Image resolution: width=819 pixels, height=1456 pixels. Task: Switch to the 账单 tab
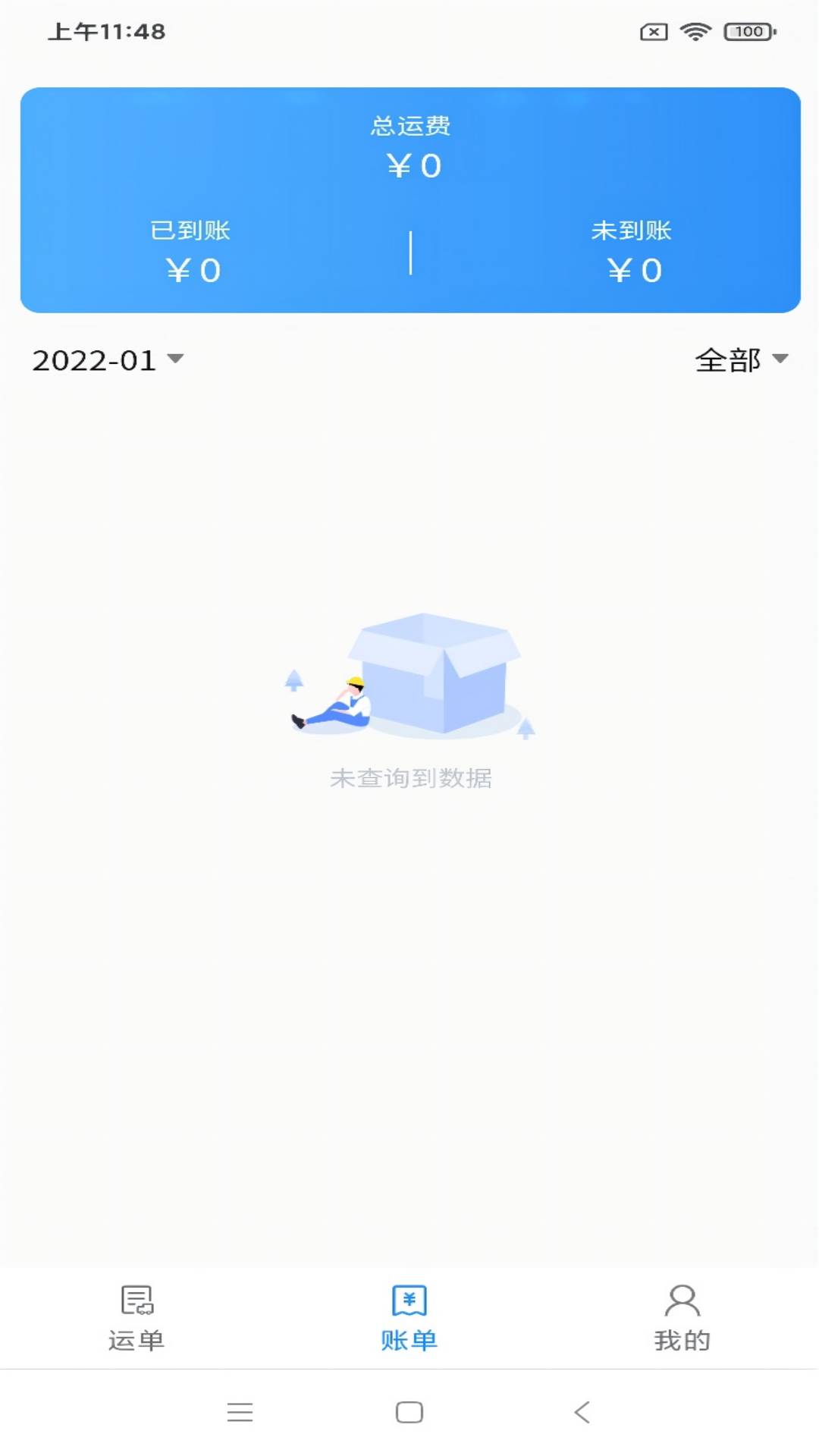coord(409,1319)
